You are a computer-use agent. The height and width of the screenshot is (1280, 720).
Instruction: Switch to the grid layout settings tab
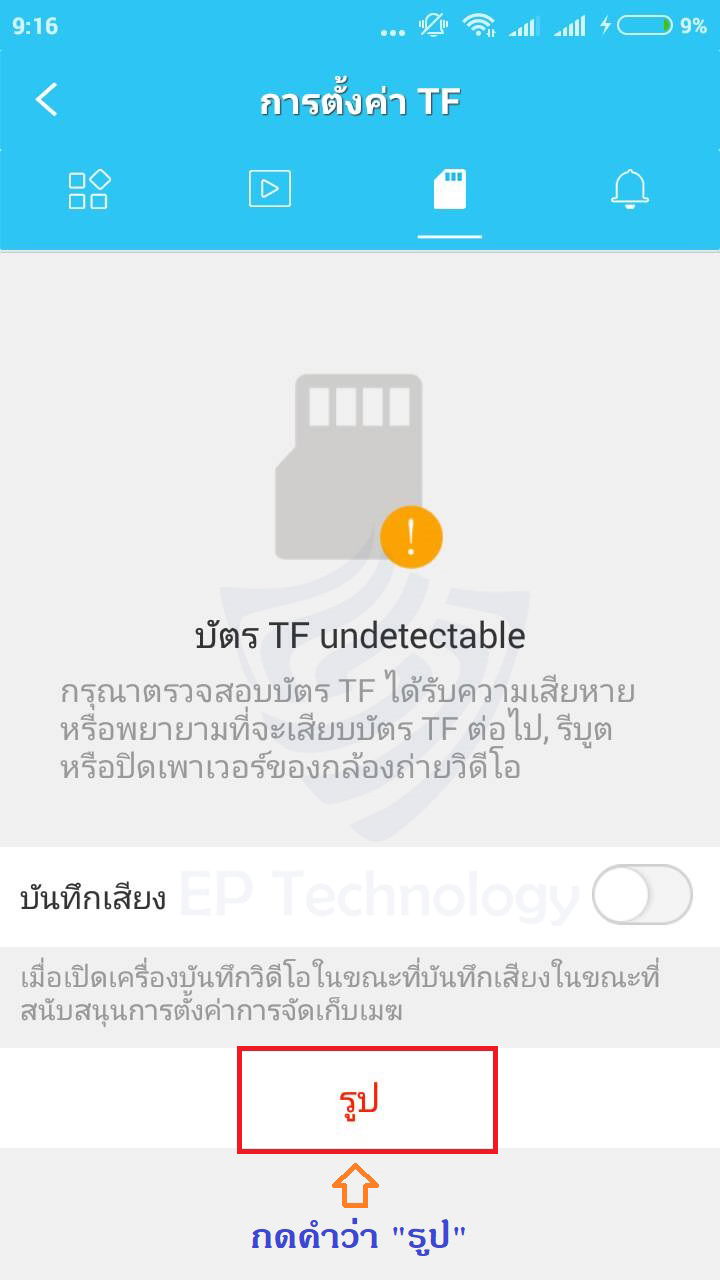pos(89,189)
